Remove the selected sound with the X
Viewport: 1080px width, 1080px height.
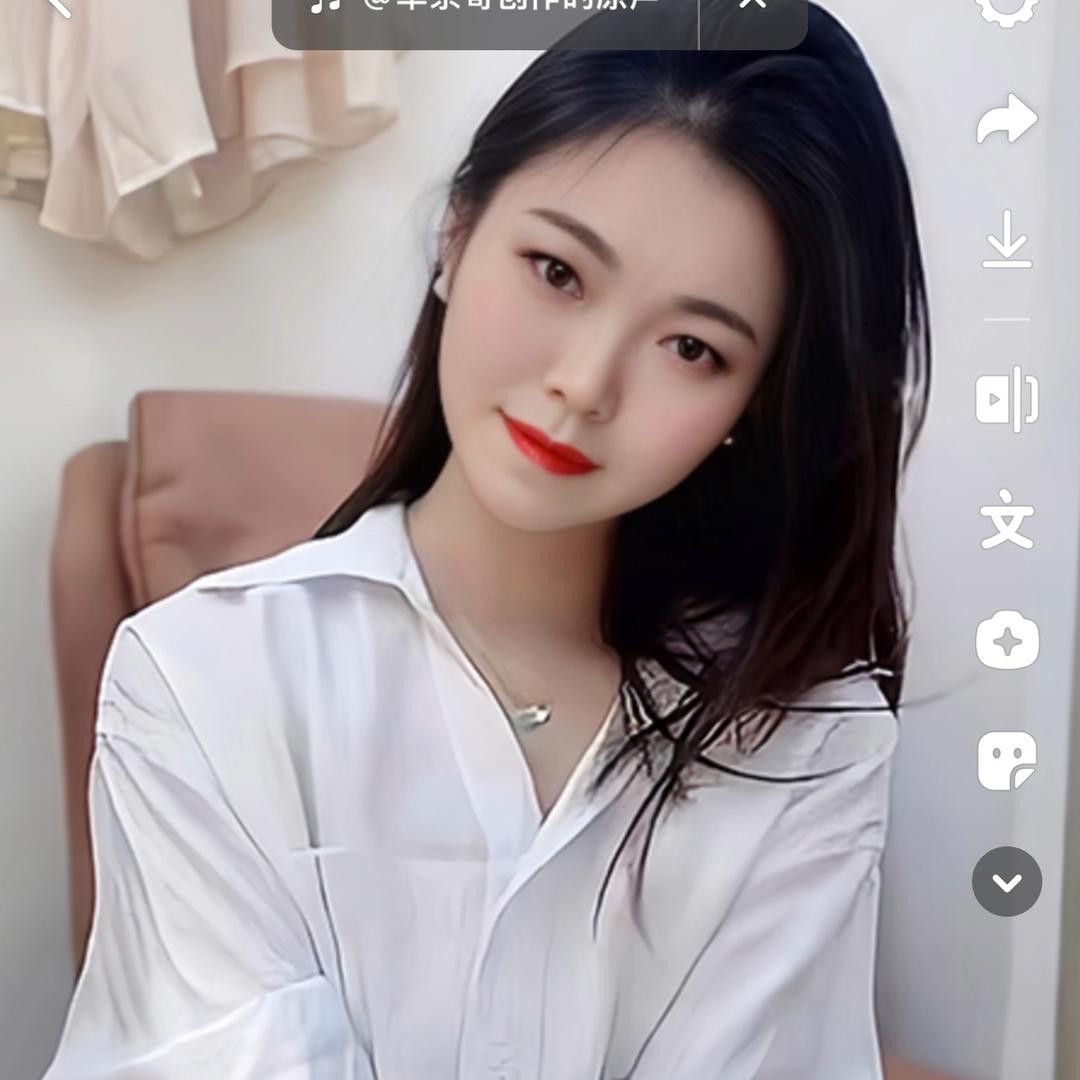tap(752, 8)
